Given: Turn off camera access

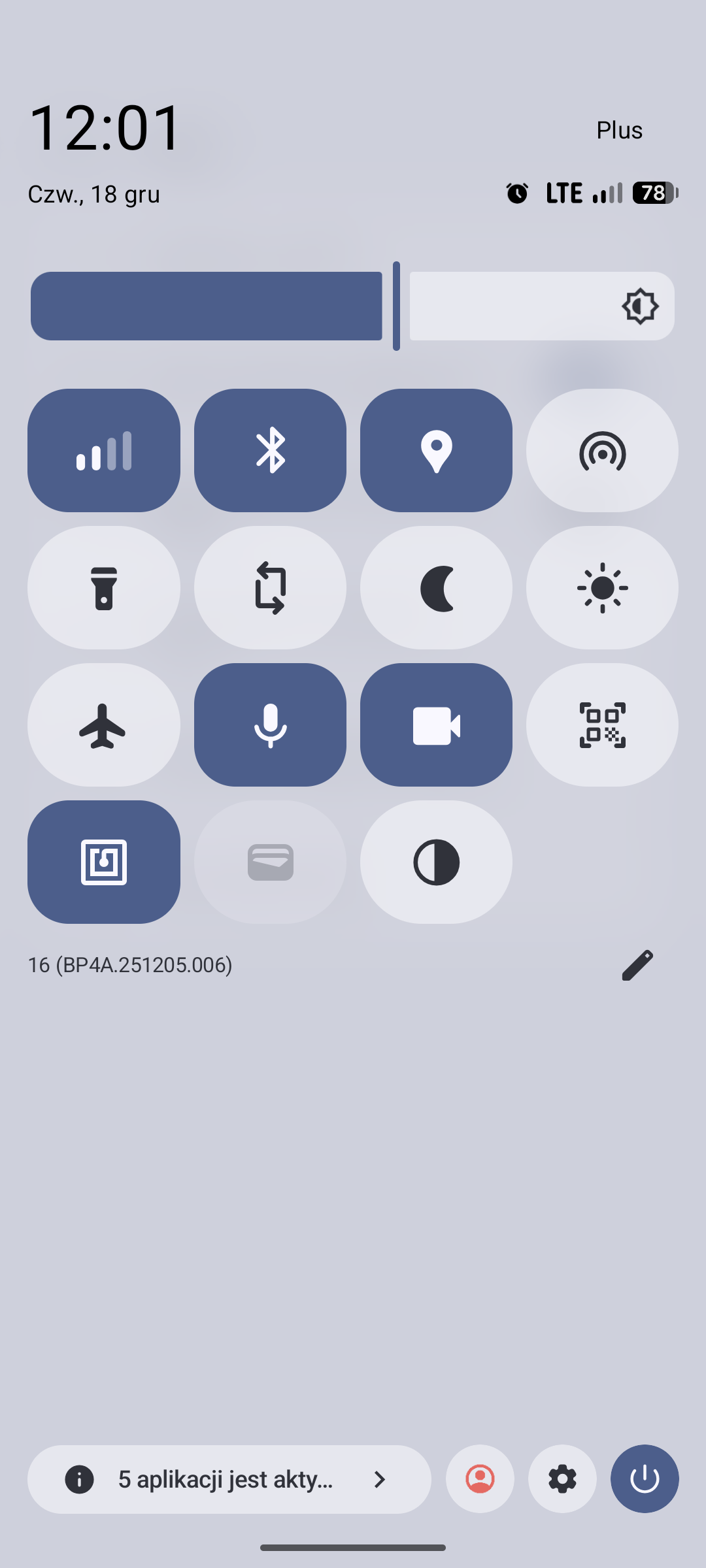Looking at the screenshot, I should tap(436, 725).
